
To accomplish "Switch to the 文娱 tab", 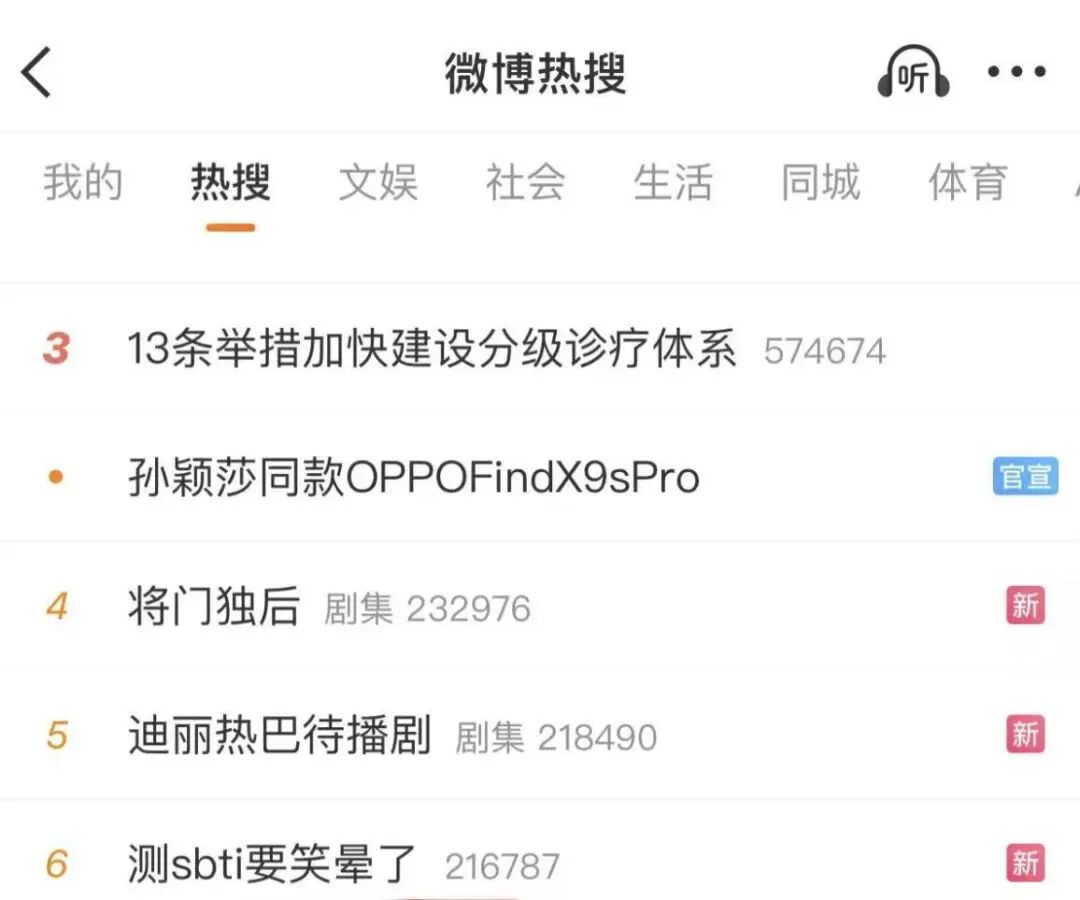I will [378, 184].
